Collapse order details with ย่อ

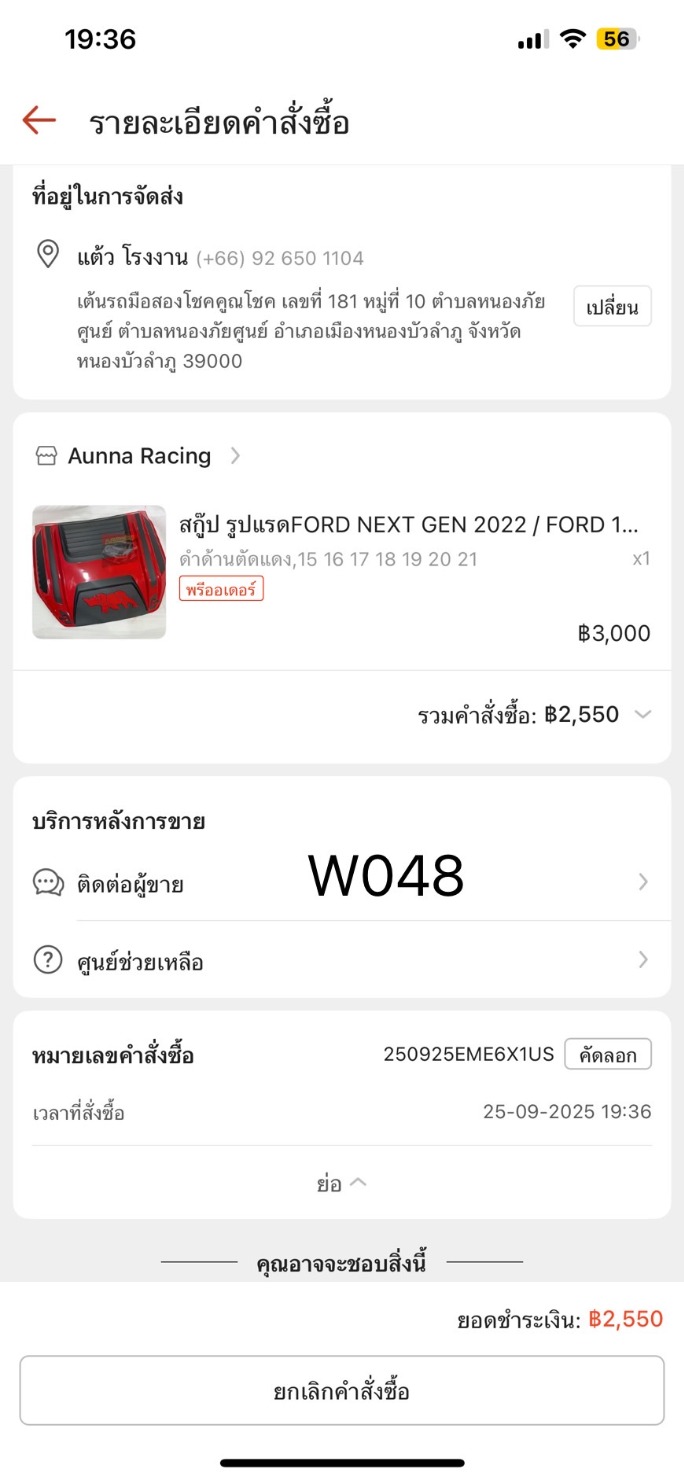coord(341,1184)
